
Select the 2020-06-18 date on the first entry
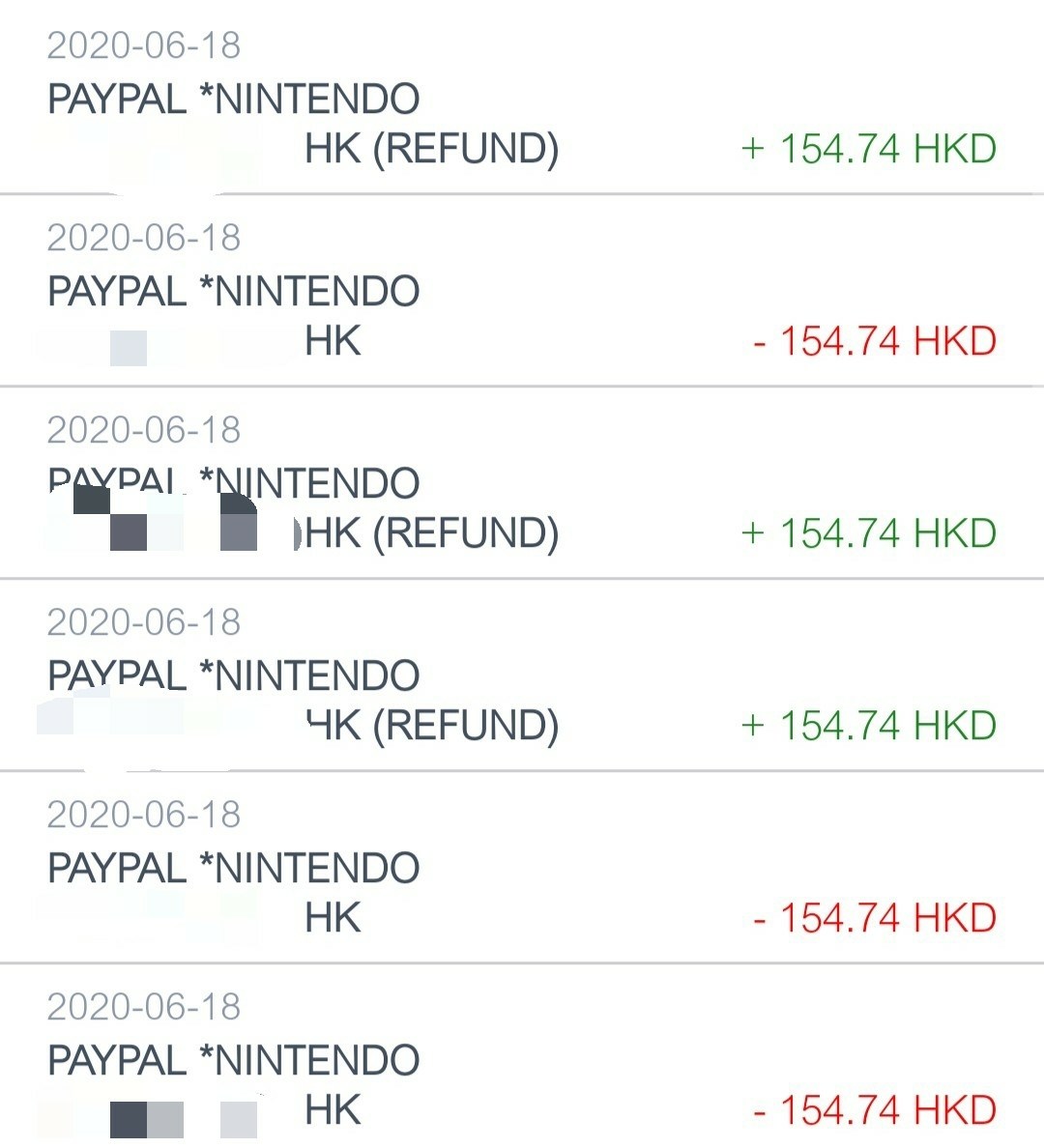[145, 44]
